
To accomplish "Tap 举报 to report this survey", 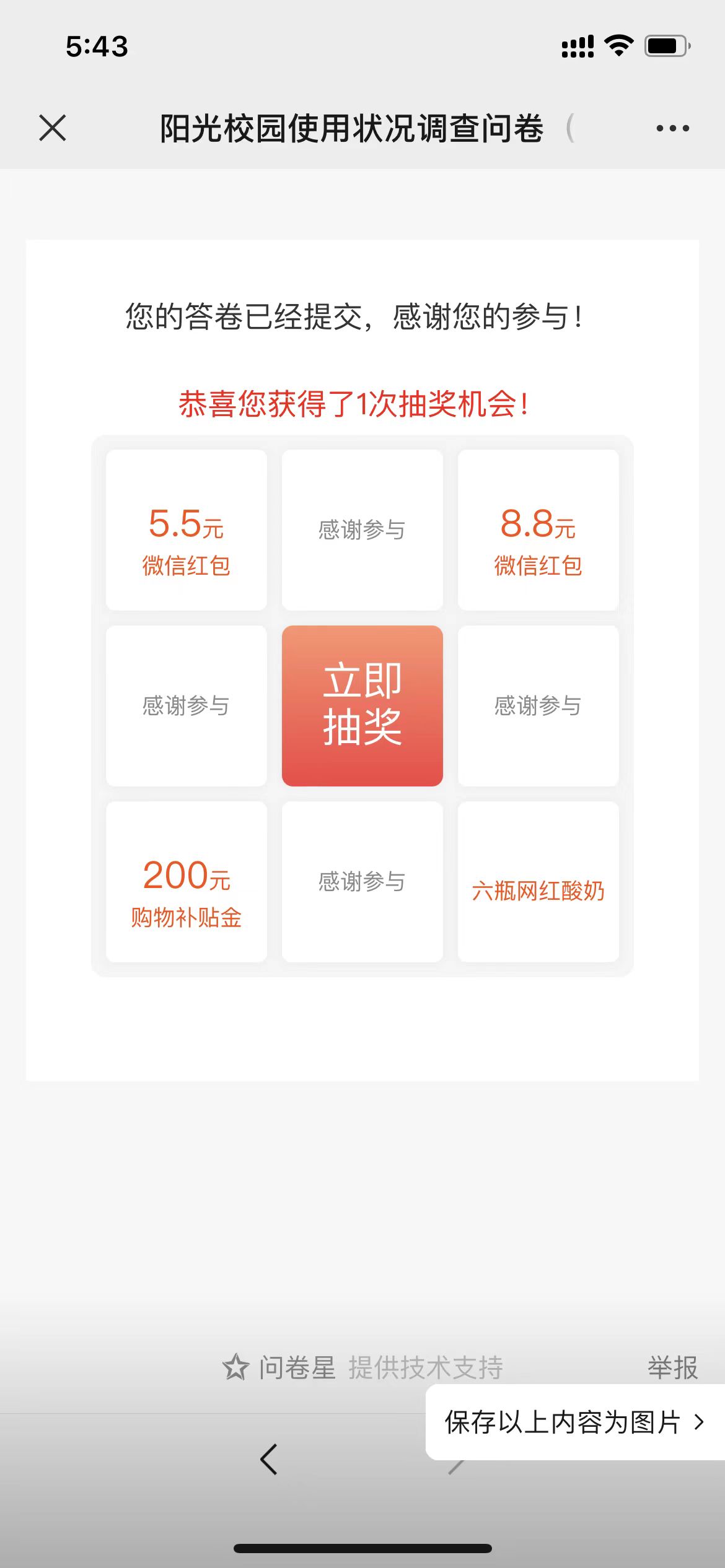I will (673, 1367).
